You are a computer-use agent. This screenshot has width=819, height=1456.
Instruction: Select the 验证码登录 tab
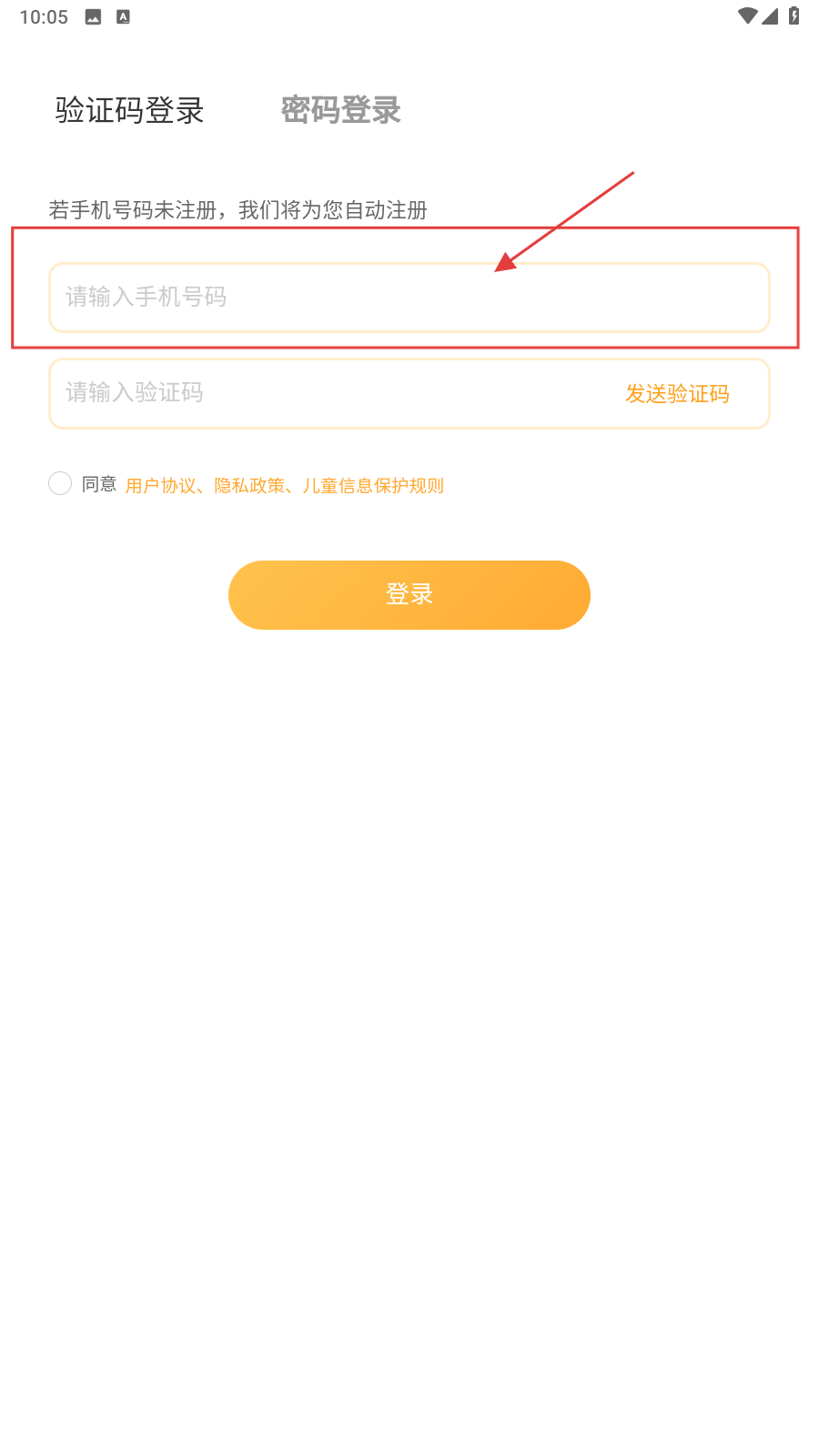129,110
